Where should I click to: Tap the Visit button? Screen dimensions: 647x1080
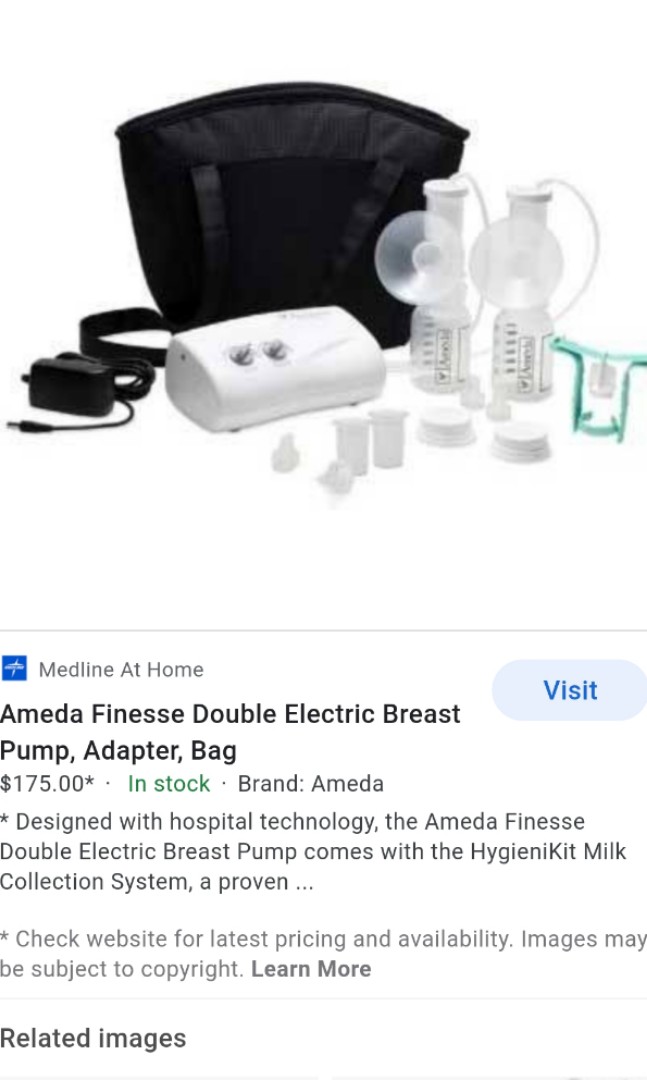pos(569,690)
